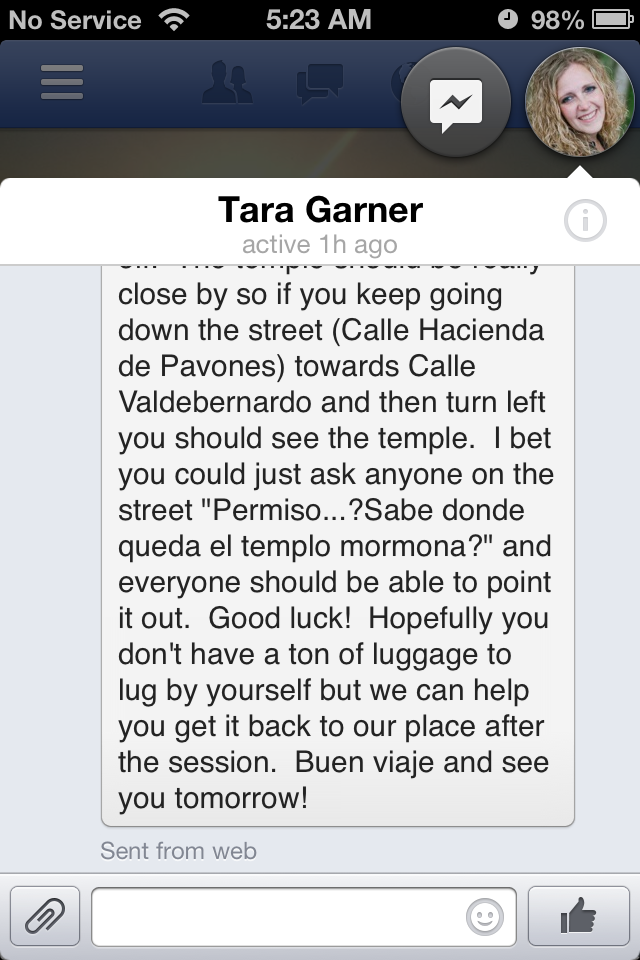Screen dimensions: 640x960
Task: Open the emoji smiley picker
Action: pos(486,916)
